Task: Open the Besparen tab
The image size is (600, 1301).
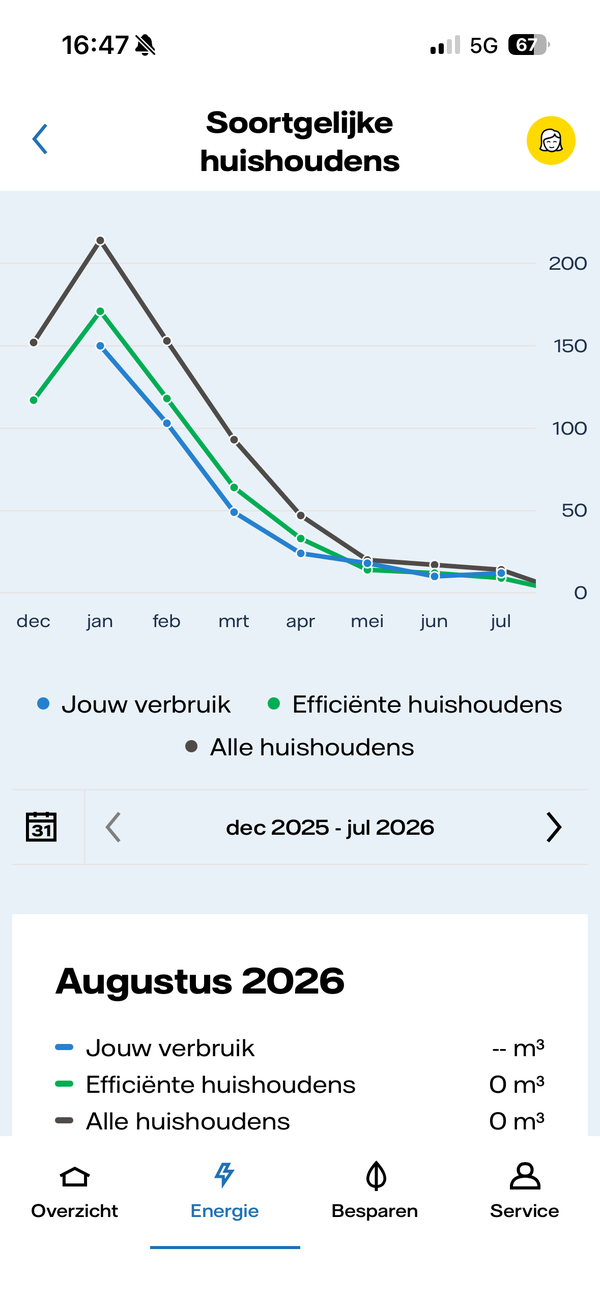Action: click(375, 1192)
